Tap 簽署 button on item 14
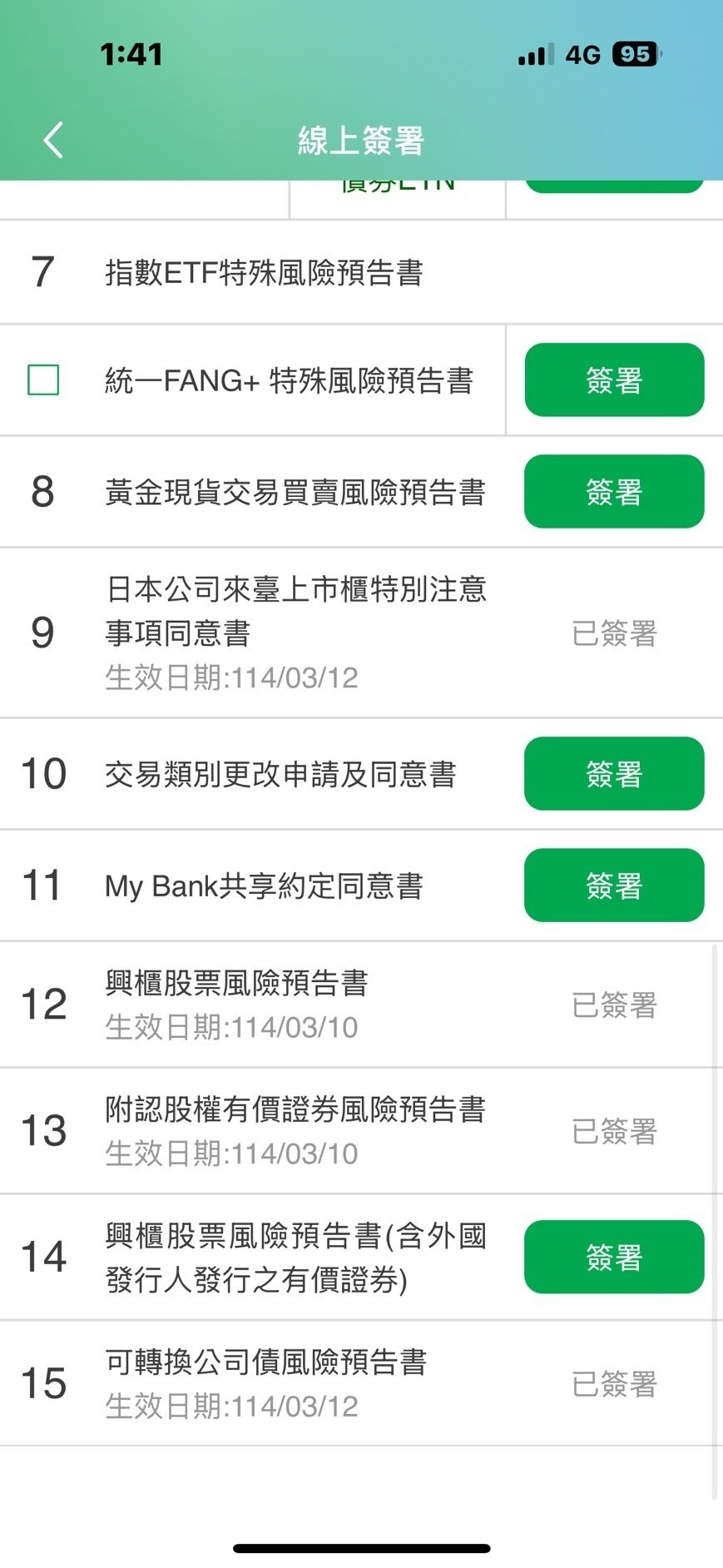The image size is (723, 1568). 612,1258
